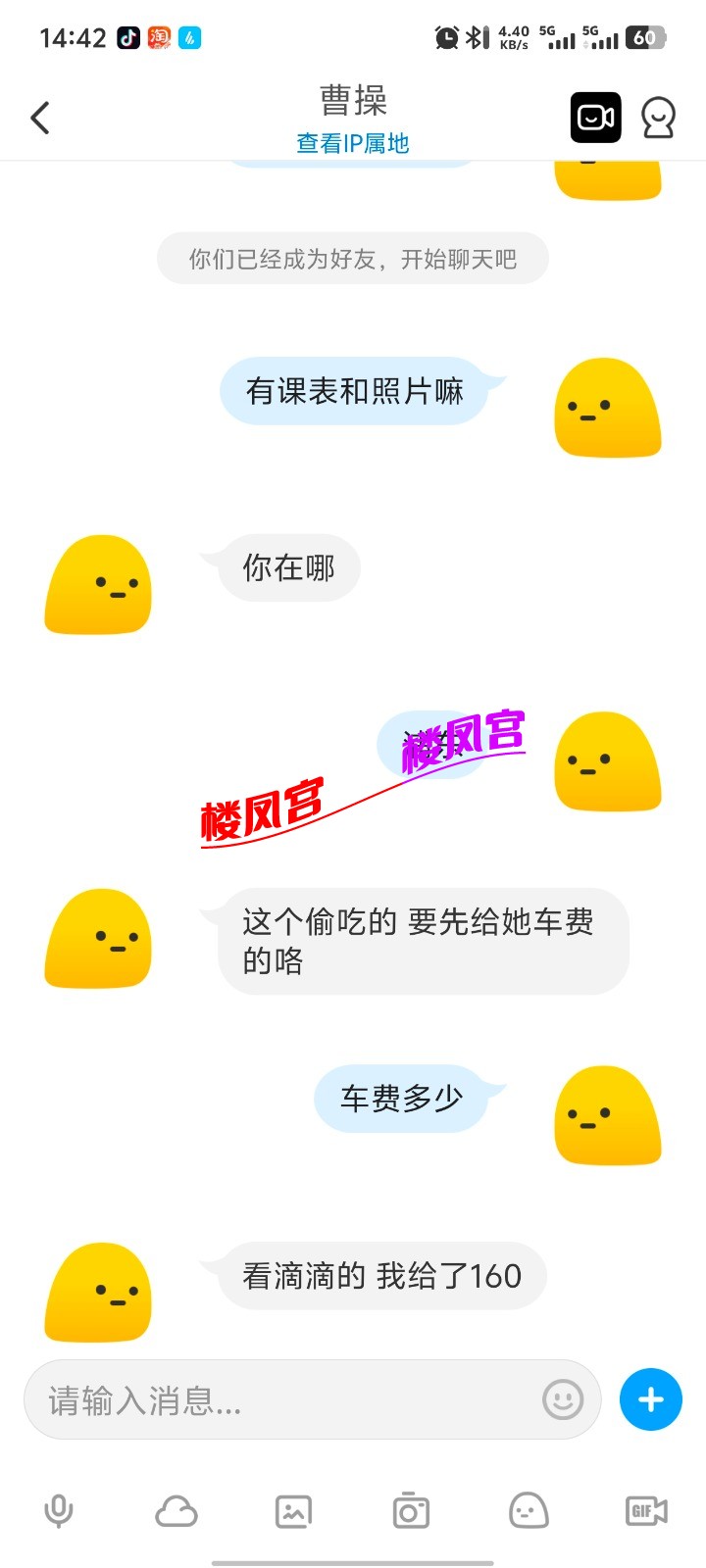706x1568 pixels.
Task: Open 曹操's avatar next to 你在哪 message
Action: pos(98,585)
